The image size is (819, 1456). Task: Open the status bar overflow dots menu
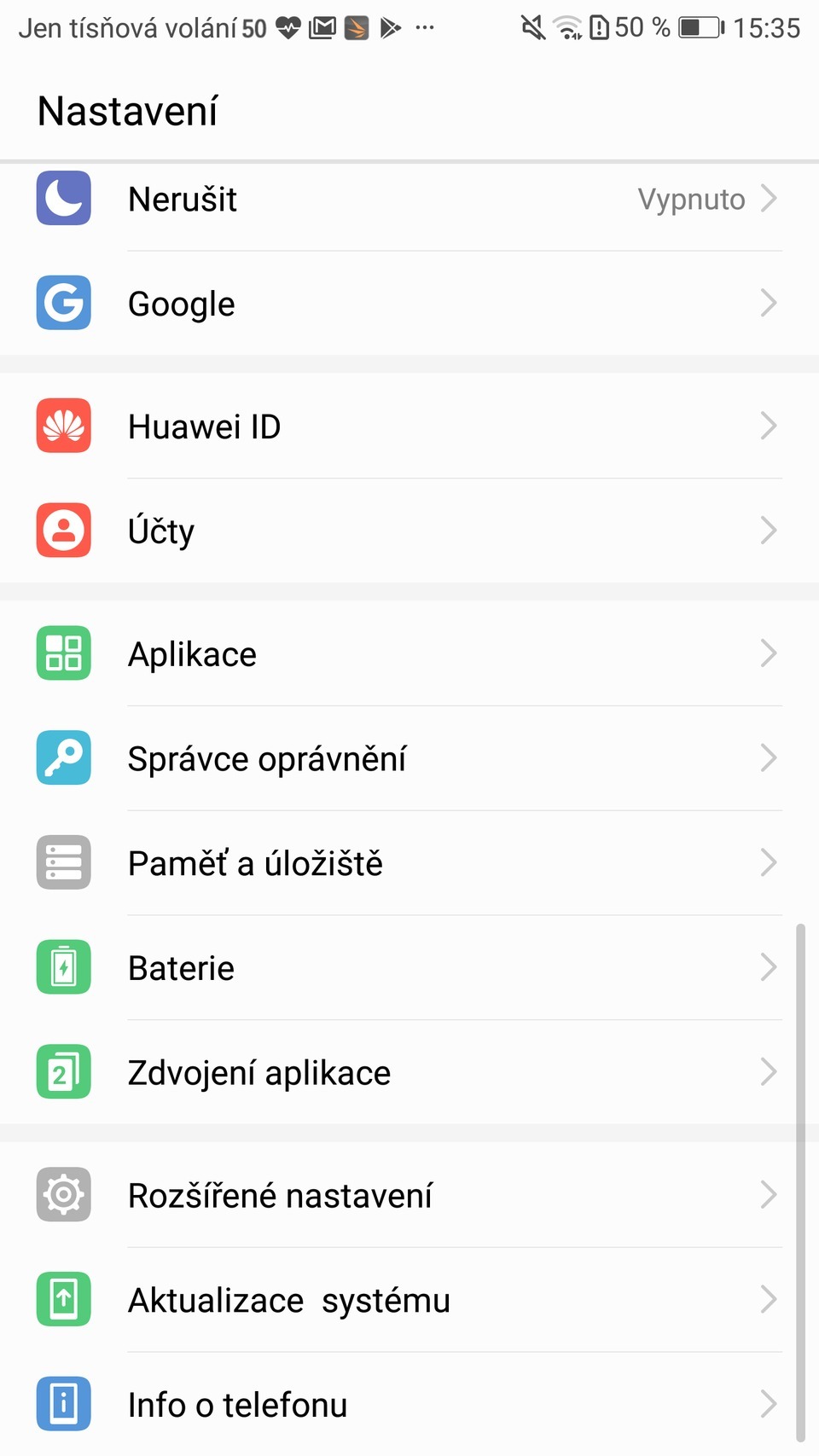tap(424, 28)
